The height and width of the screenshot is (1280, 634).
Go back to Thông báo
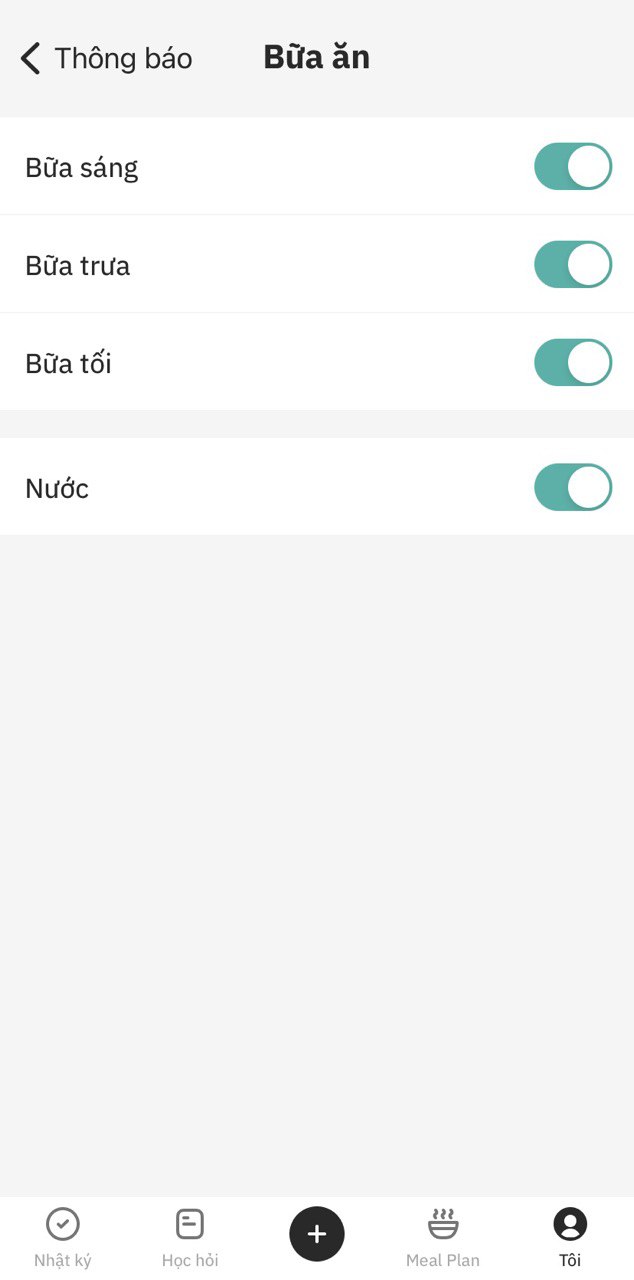pos(105,59)
